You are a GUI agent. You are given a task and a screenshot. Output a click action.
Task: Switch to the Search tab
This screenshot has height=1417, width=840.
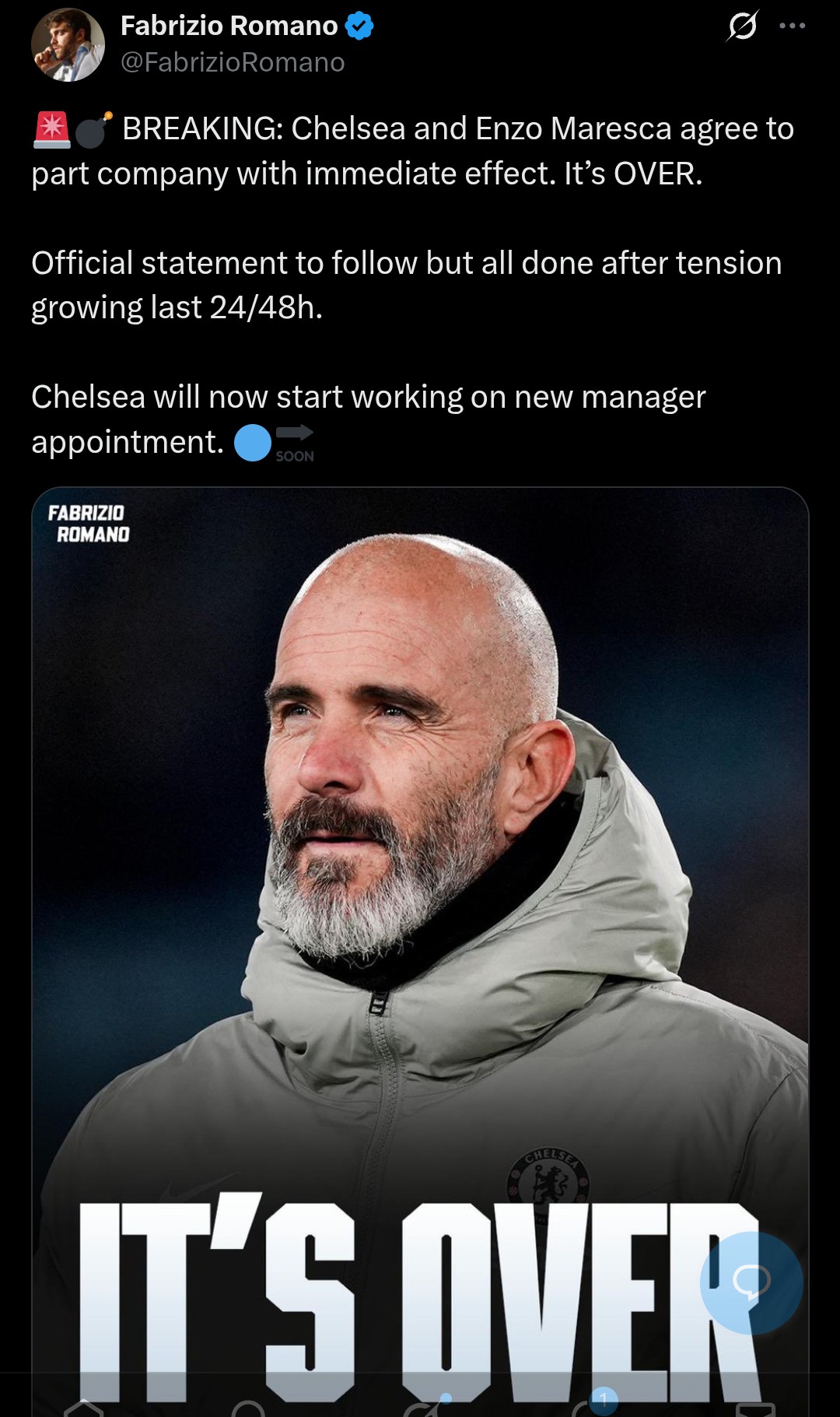click(x=249, y=1407)
